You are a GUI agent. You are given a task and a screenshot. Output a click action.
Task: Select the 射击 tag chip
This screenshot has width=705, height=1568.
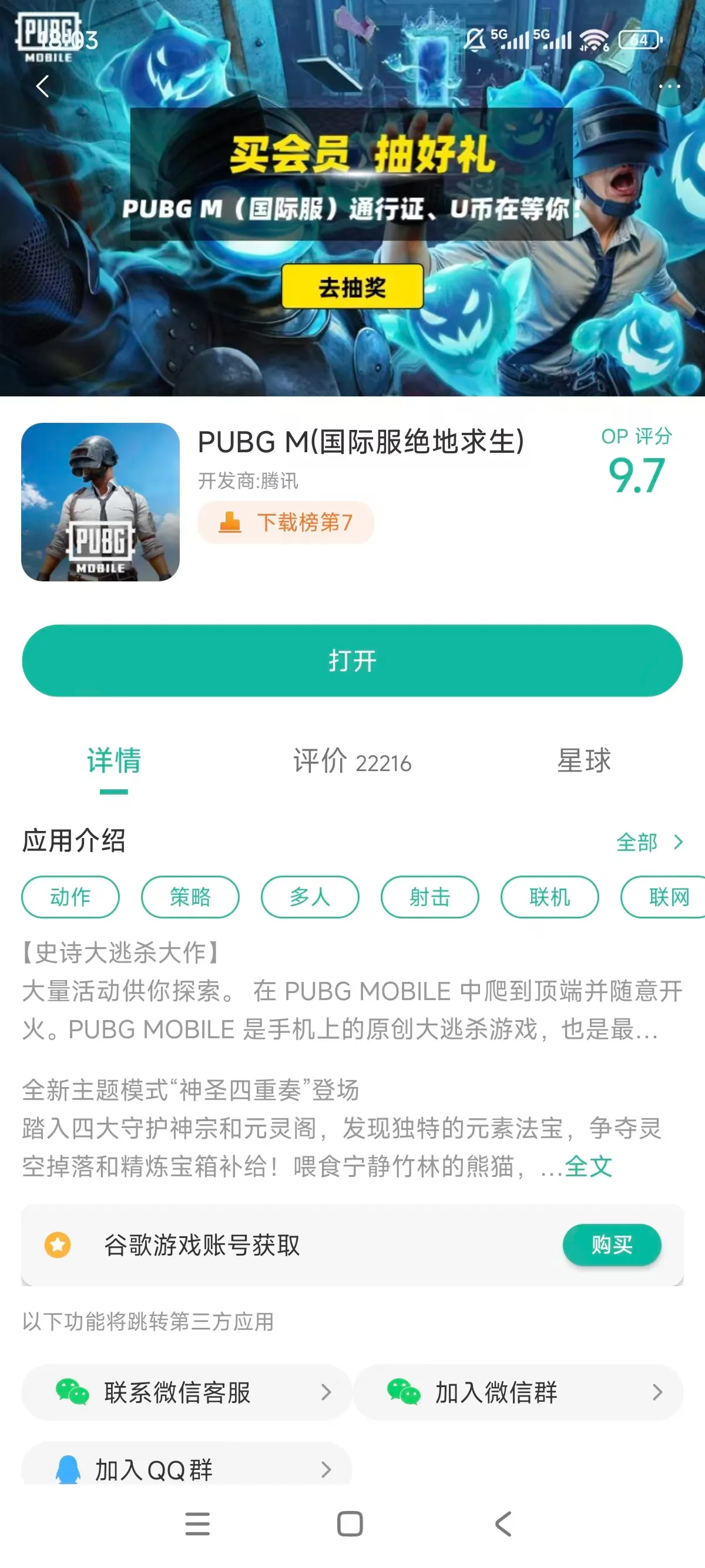point(430,897)
